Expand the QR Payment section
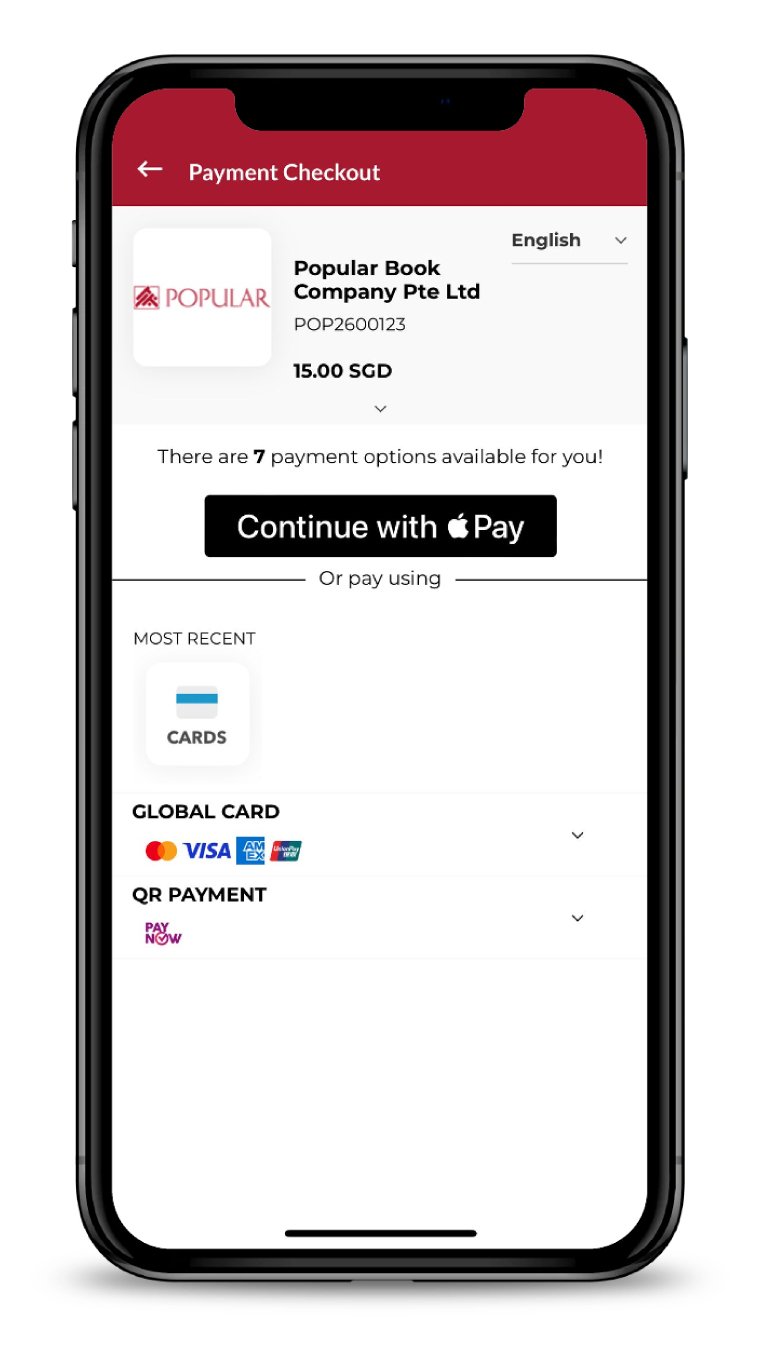 tap(577, 918)
